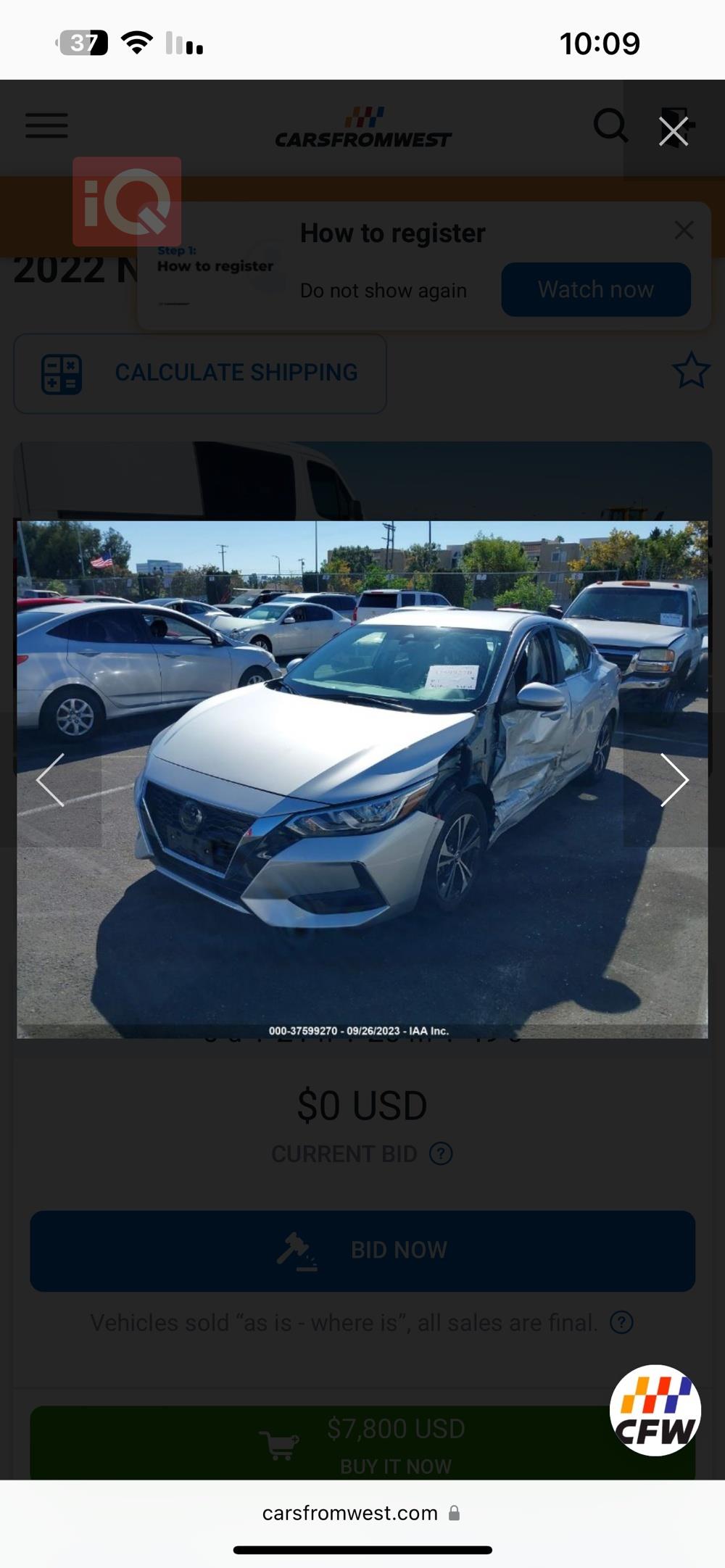This screenshot has height=1568, width=725.
Task: Open the search tool
Action: [611, 126]
